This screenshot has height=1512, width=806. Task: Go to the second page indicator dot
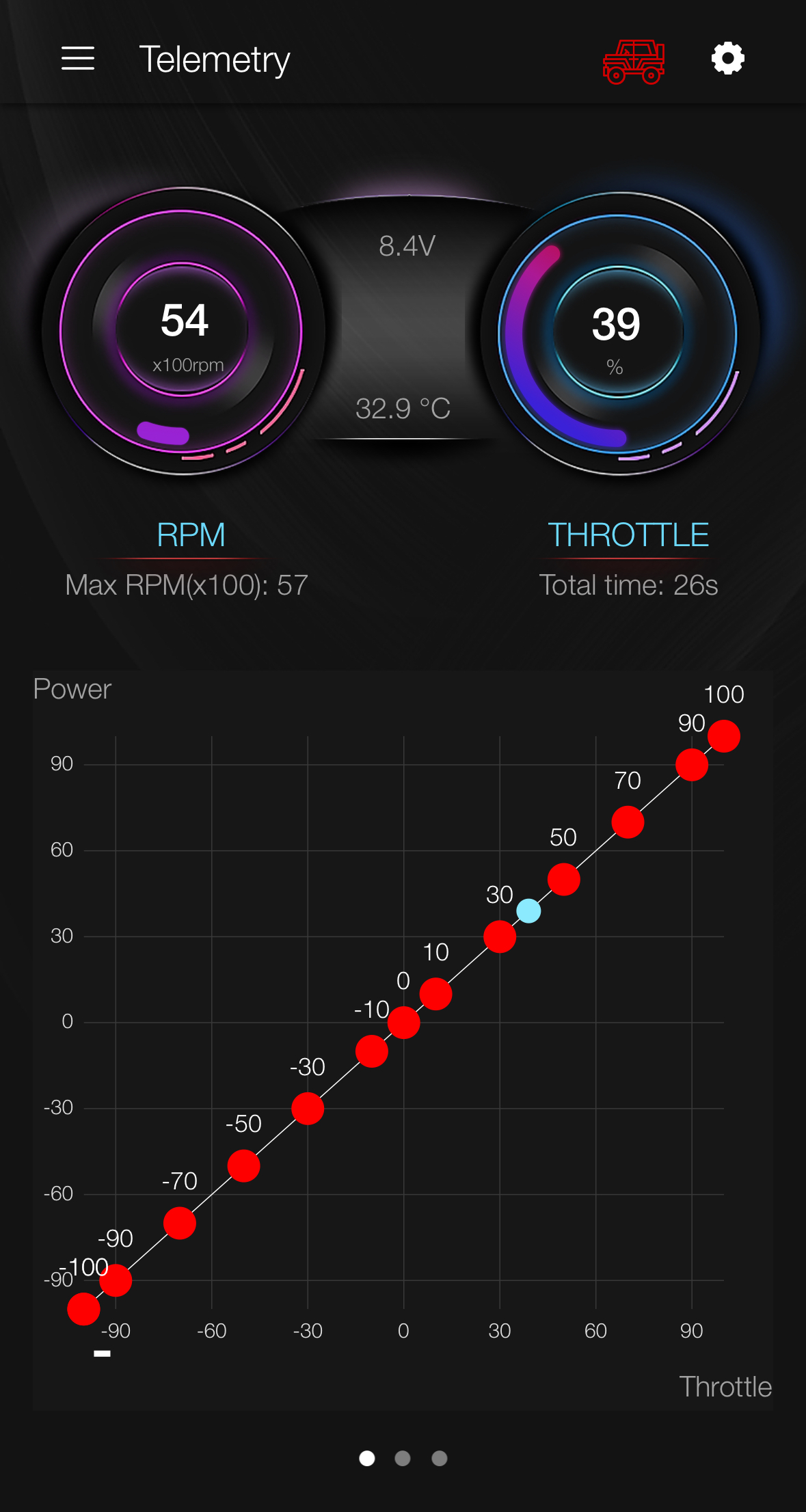tap(403, 1458)
